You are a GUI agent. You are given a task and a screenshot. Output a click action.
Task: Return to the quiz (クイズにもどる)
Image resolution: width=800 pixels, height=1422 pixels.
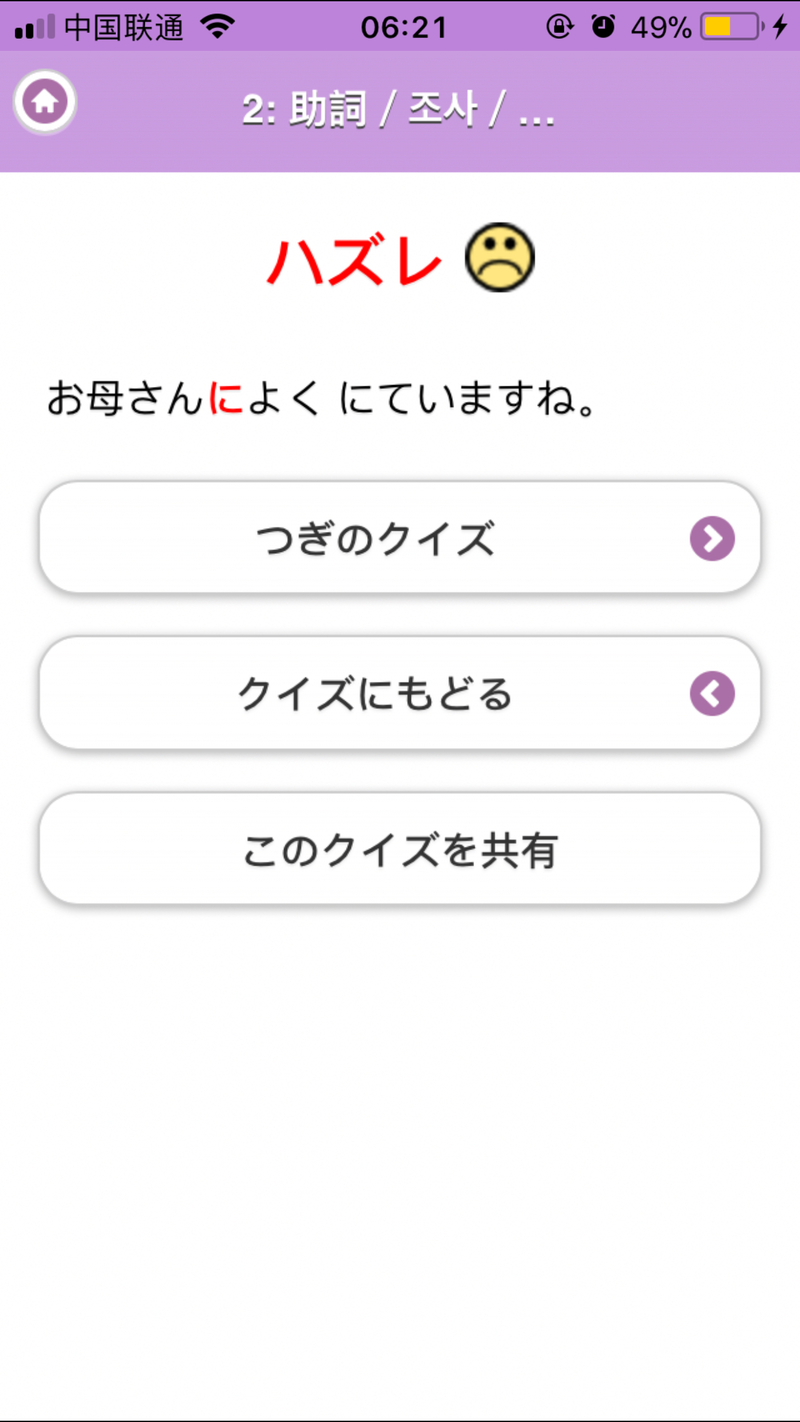pyautogui.click(x=400, y=693)
